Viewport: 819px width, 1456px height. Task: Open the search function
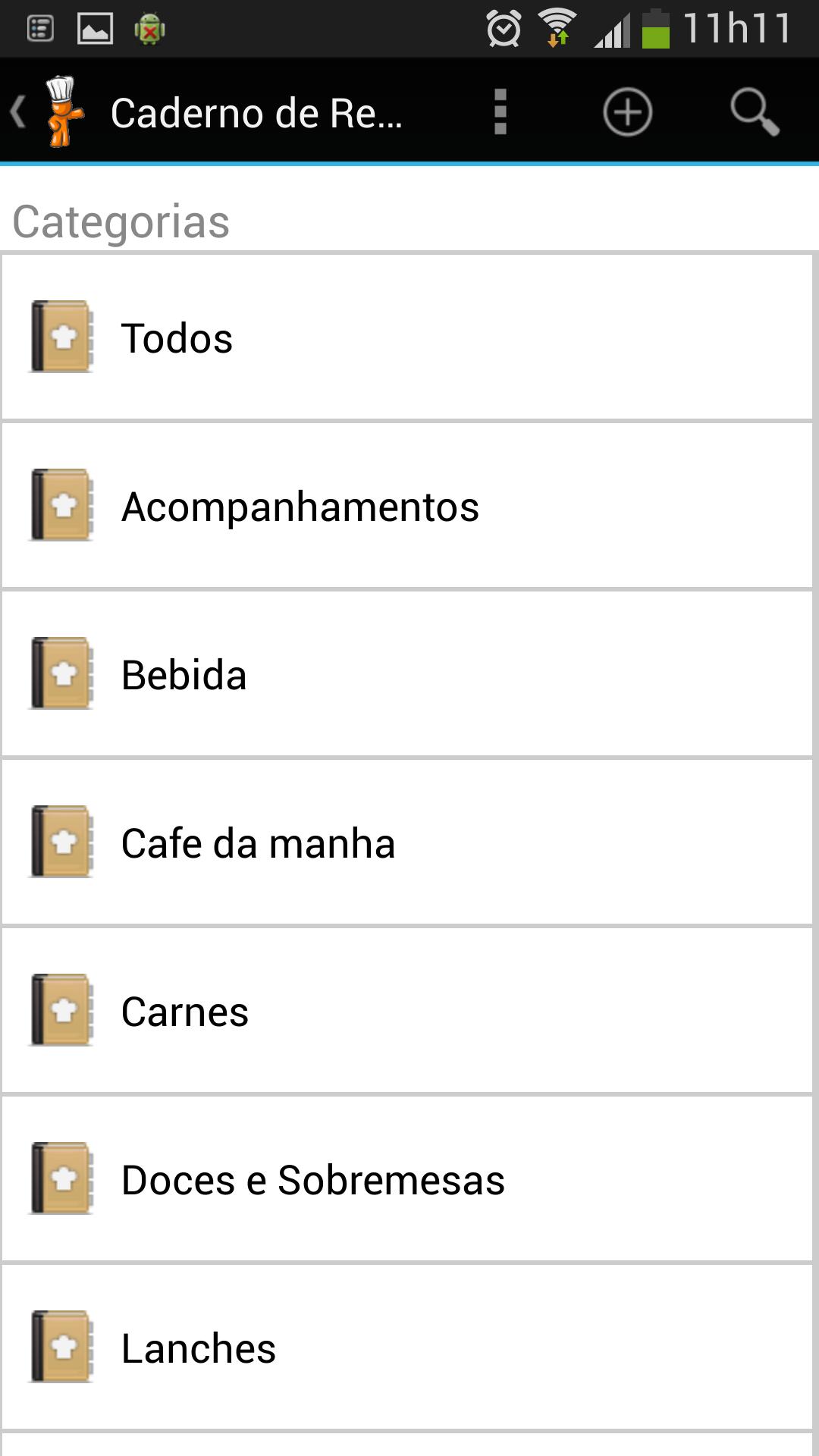coord(753,112)
